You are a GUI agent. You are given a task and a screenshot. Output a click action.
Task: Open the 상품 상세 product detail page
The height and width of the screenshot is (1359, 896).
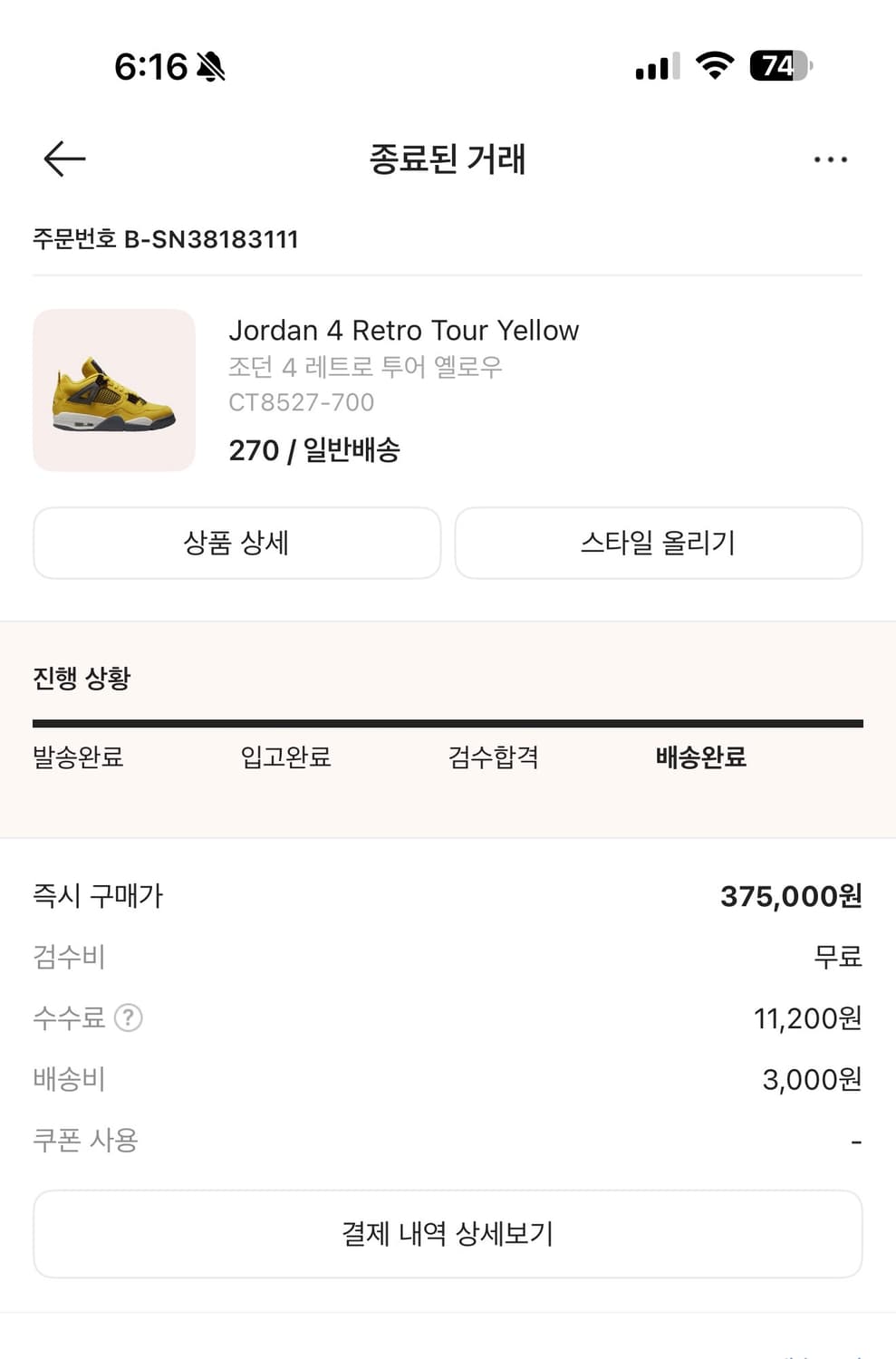pyautogui.click(x=236, y=543)
